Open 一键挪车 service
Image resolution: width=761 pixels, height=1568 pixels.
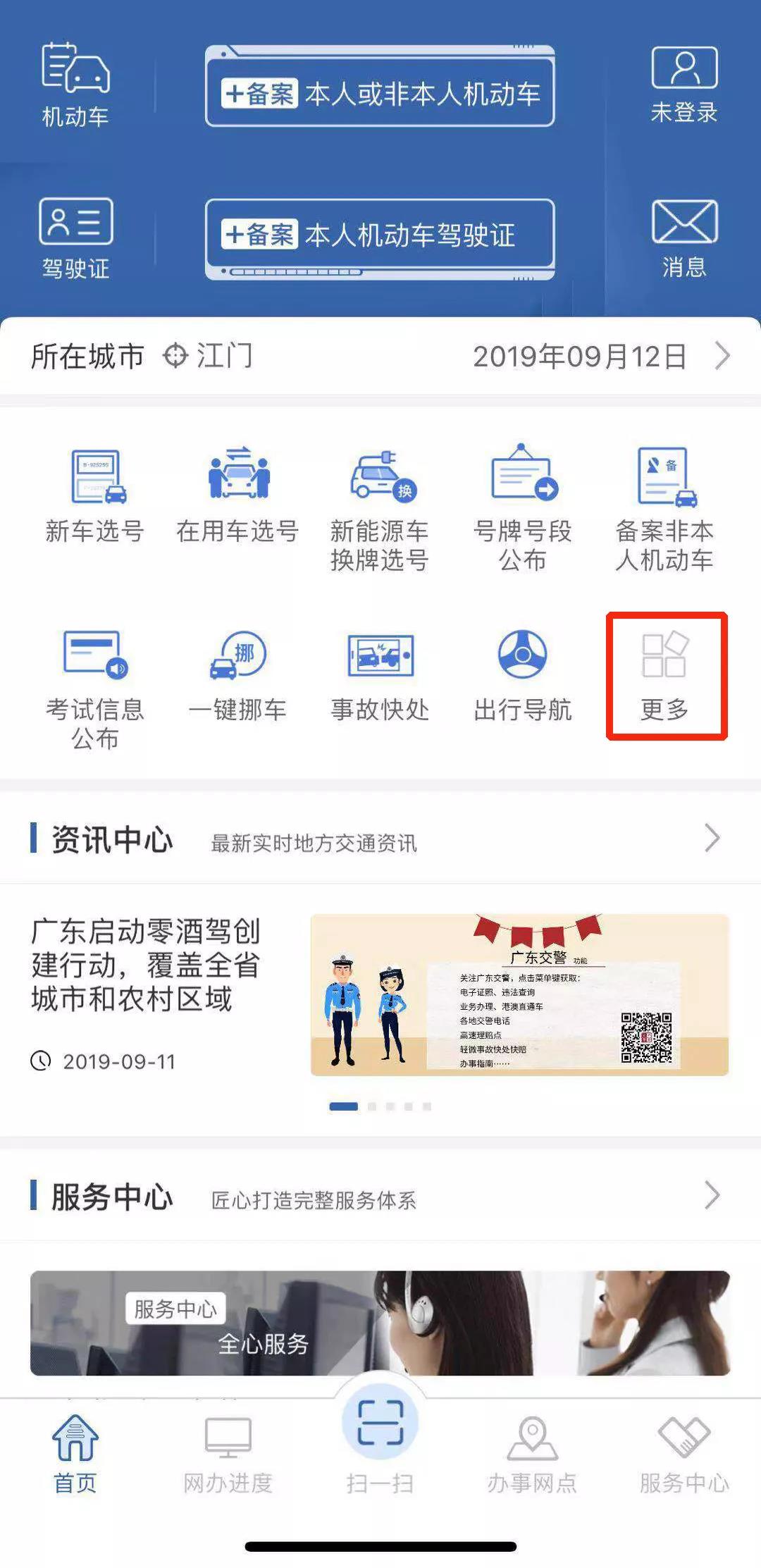(238, 677)
